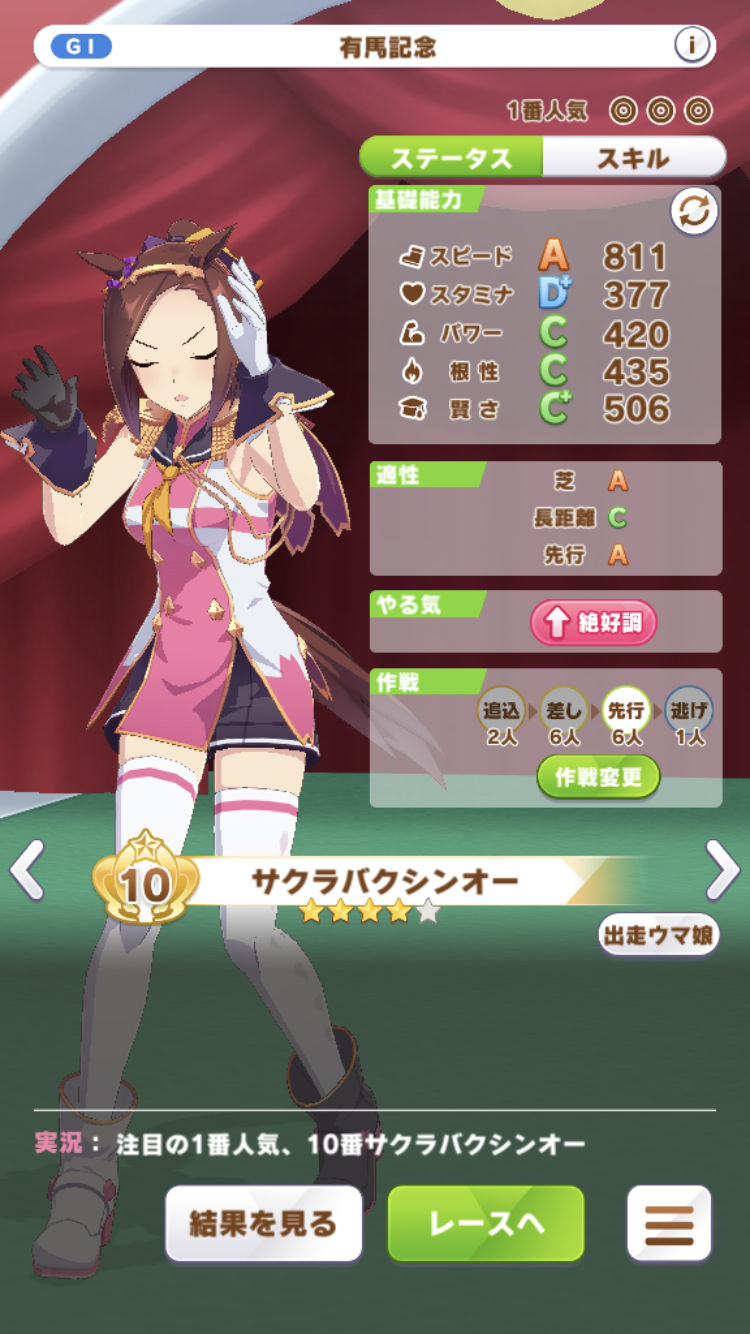Select the ステータス tab
The image size is (750, 1334).
point(451,158)
